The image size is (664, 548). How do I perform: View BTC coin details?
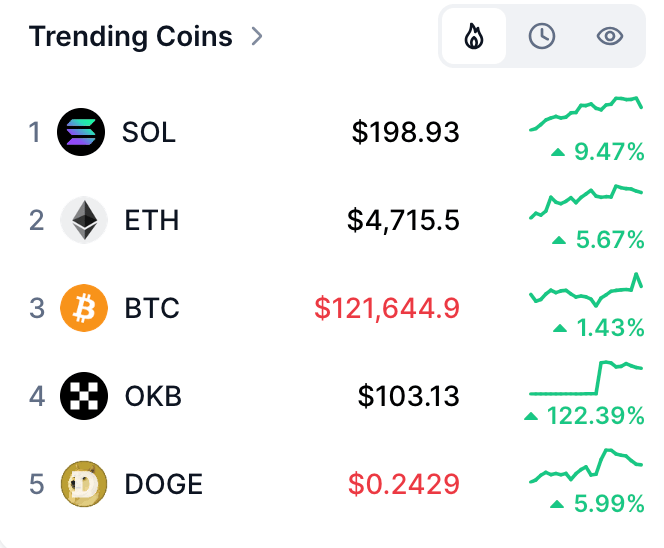(x=151, y=308)
